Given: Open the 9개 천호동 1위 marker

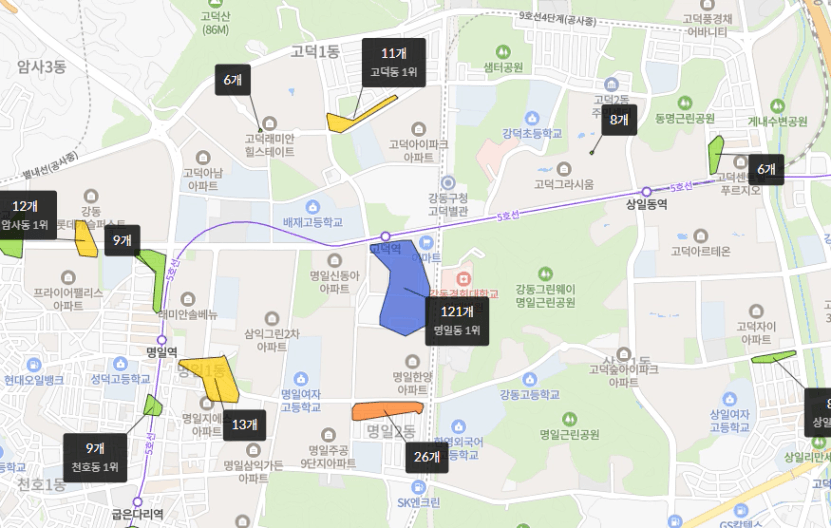Looking at the screenshot, I should click(x=95, y=458).
